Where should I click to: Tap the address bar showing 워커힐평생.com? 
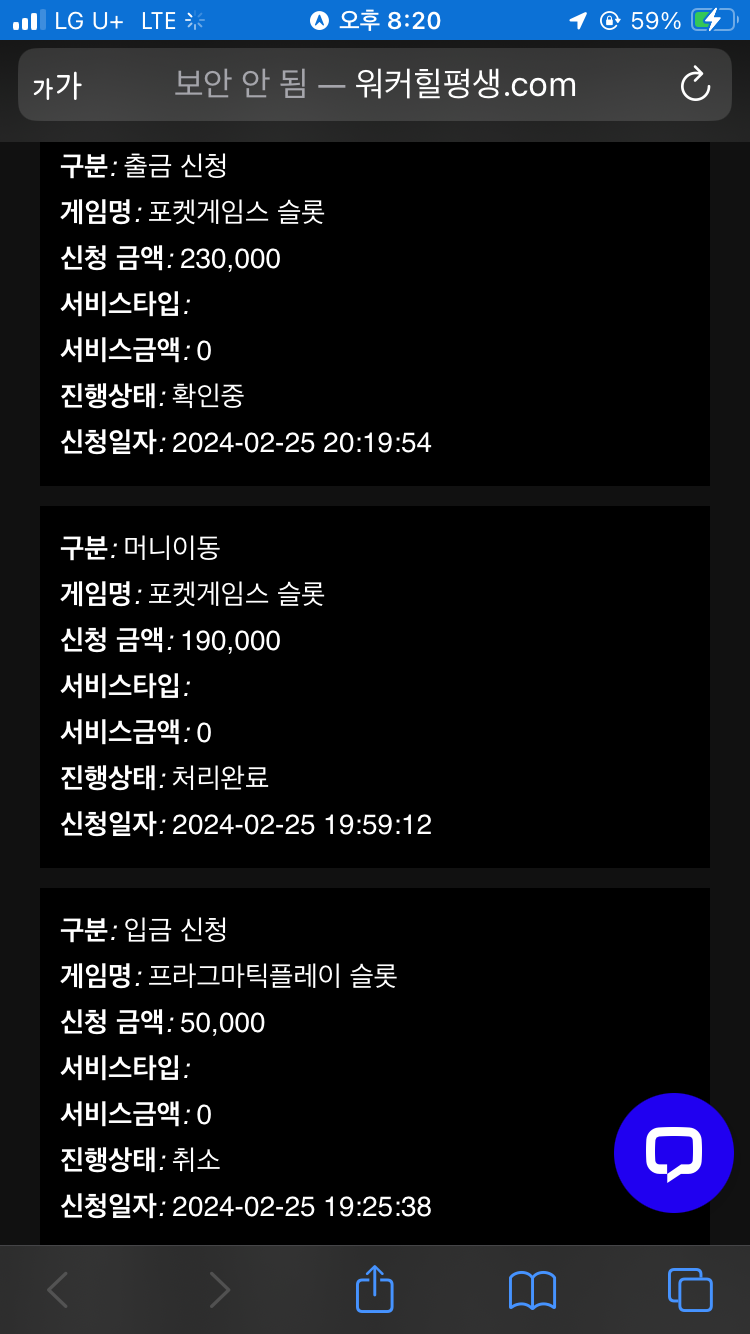pos(375,85)
